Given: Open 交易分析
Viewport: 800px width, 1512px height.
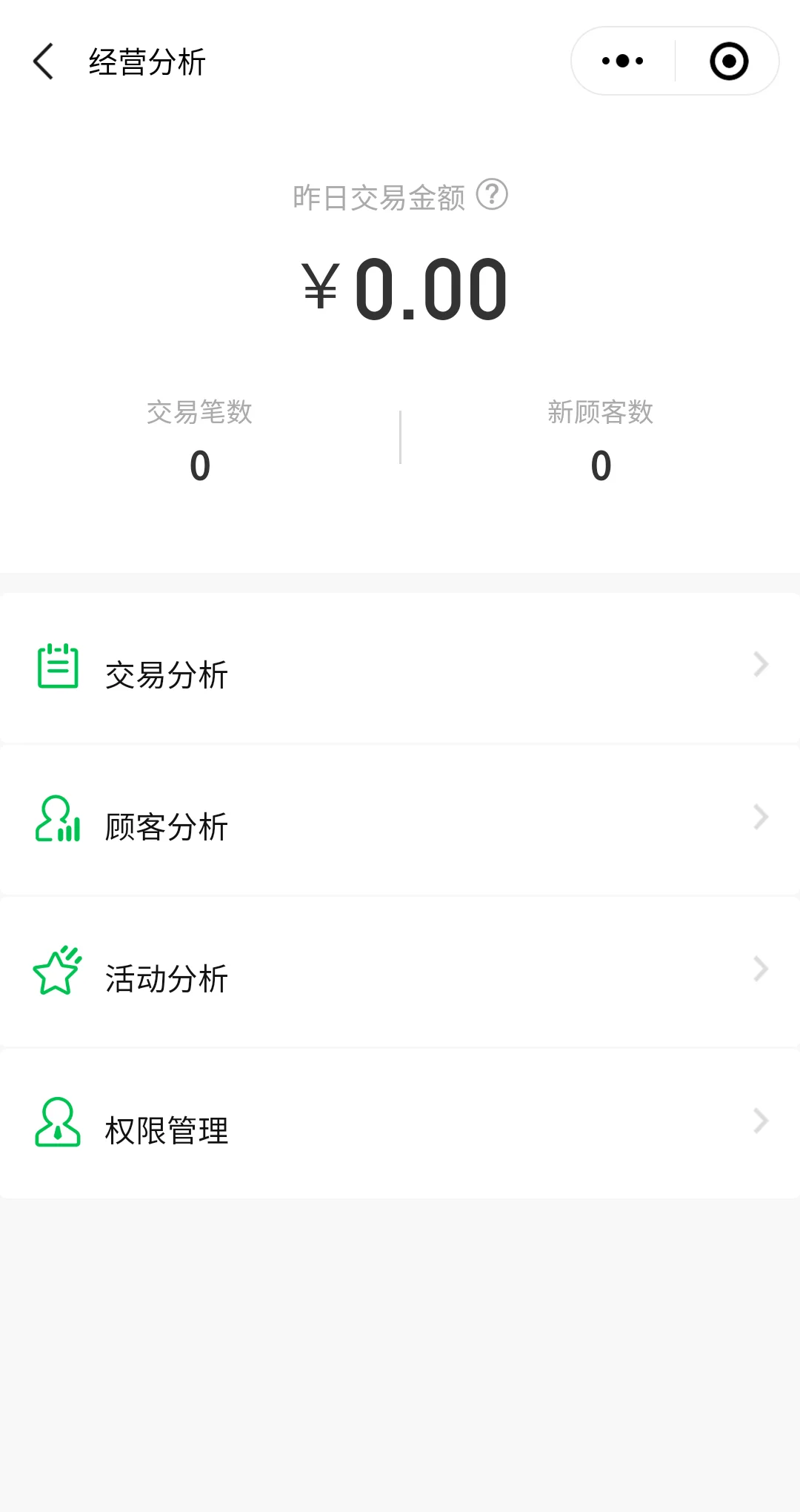Looking at the screenshot, I should (x=400, y=668).
